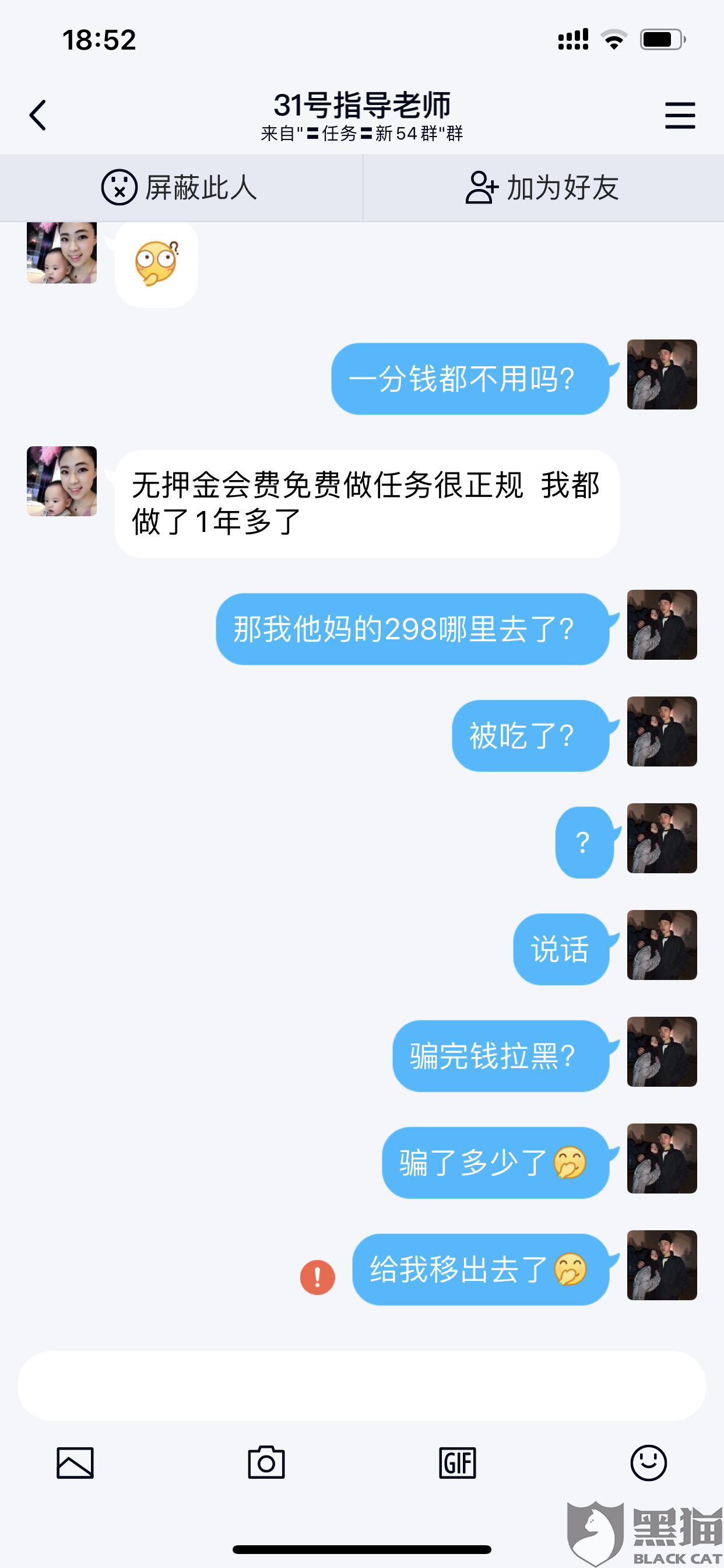Focus the message input field
The width and height of the screenshot is (724, 1568).
361,1386
